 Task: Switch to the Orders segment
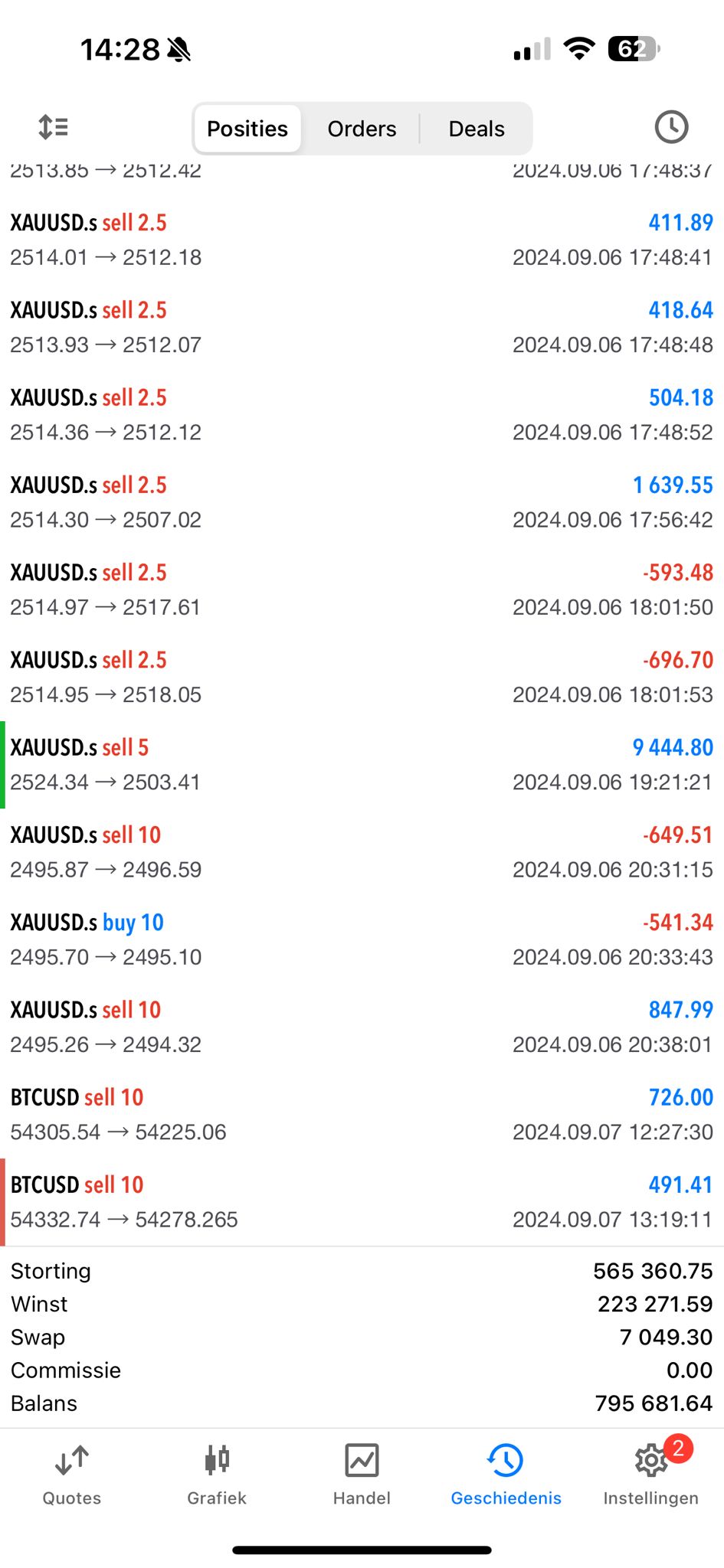(x=362, y=129)
